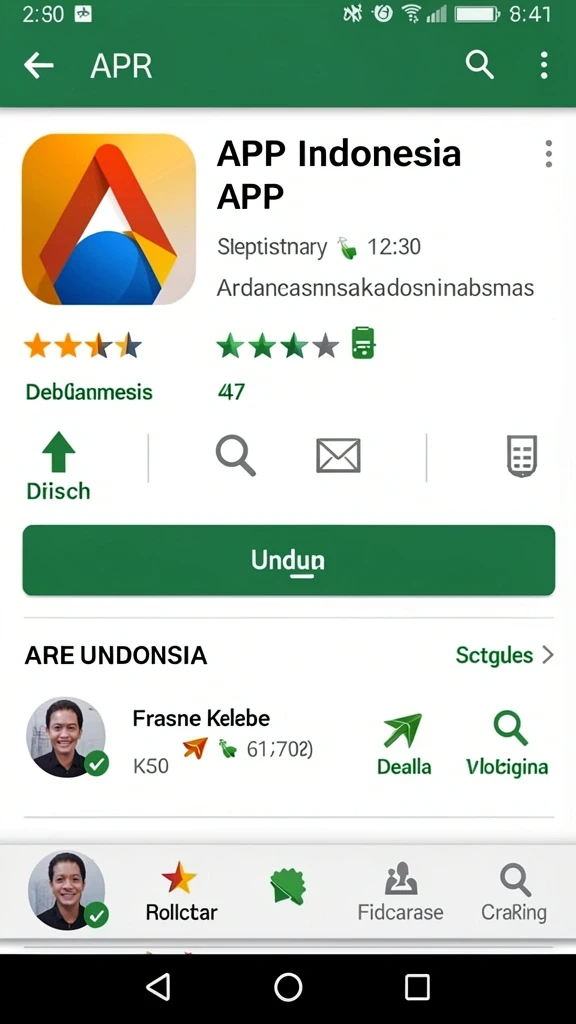Tap Vlotigina beside Frasne Kelebe

point(507,744)
